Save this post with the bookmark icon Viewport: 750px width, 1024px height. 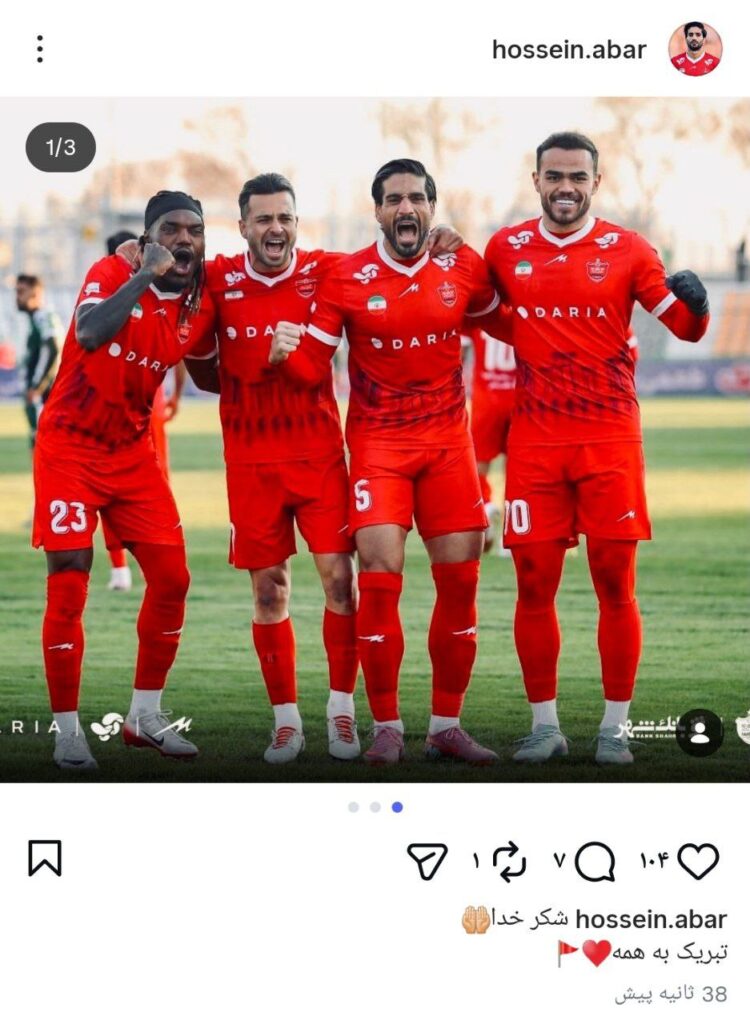click(44, 858)
